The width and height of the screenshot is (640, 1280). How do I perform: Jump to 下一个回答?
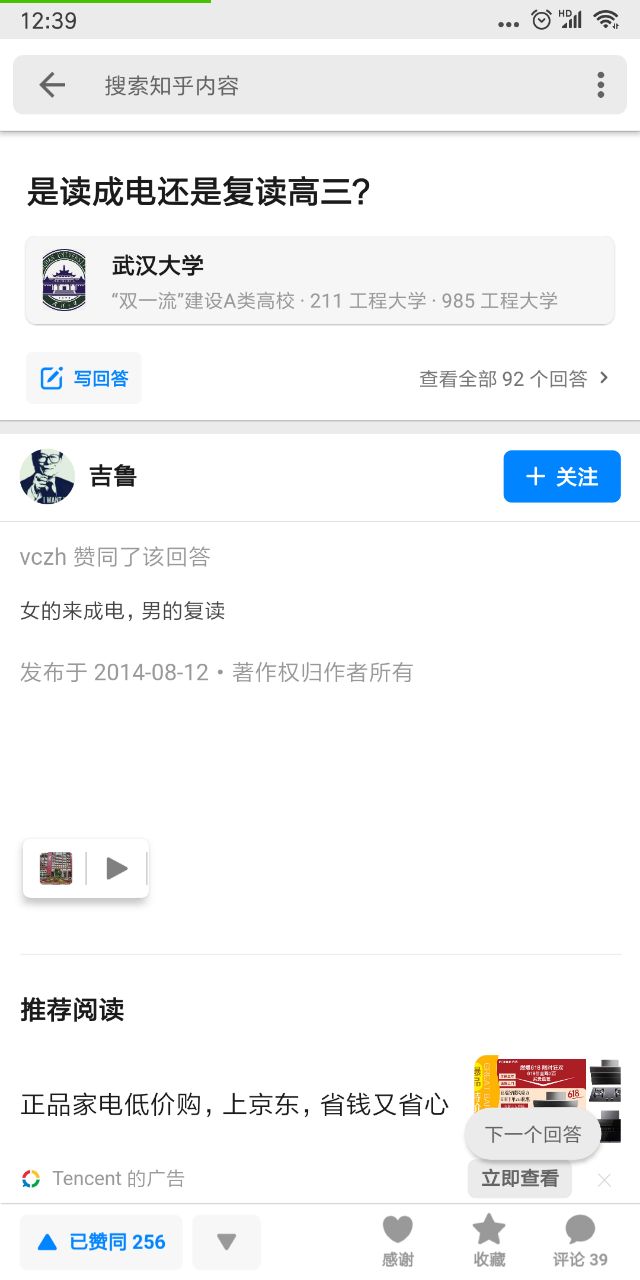click(533, 1134)
